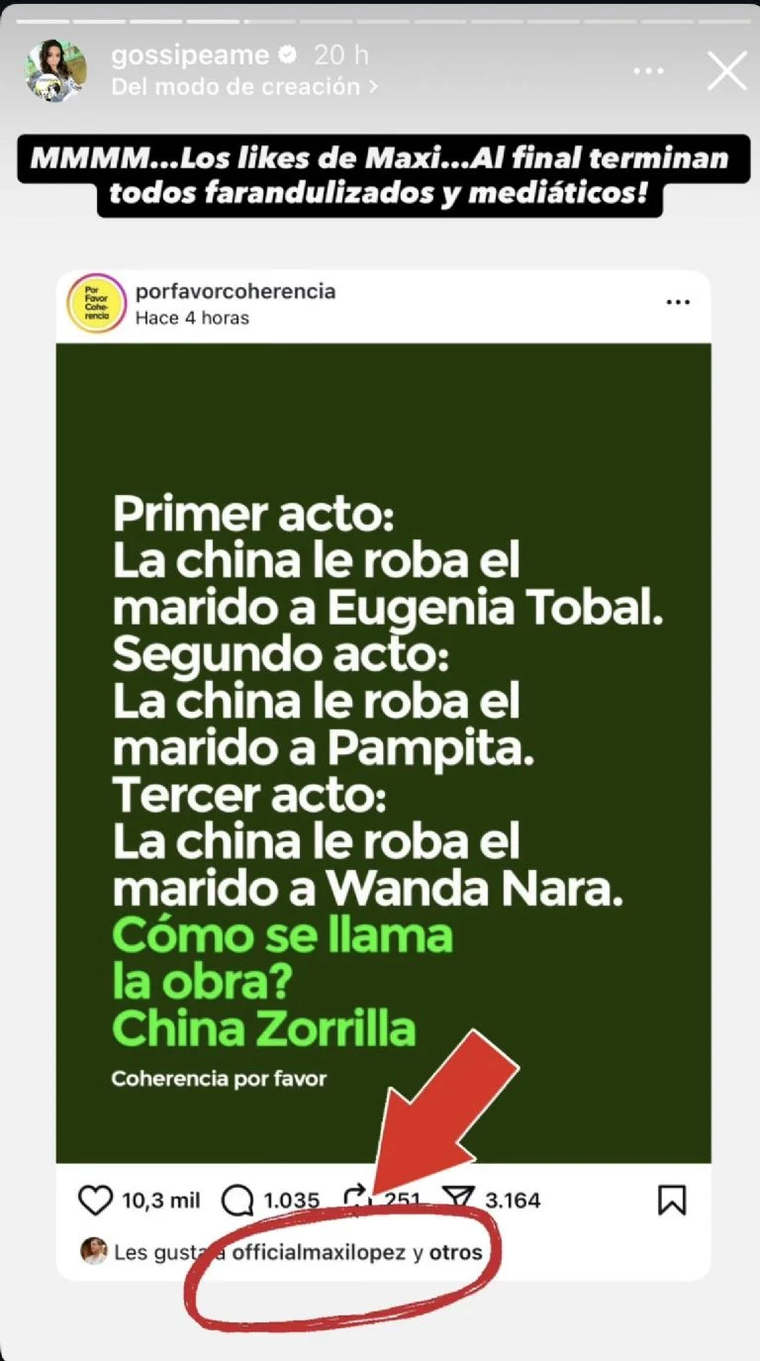The width and height of the screenshot is (760, 1361).
Task: Toggle the bookmark to save the post
Action: [x=672, y=1199]
